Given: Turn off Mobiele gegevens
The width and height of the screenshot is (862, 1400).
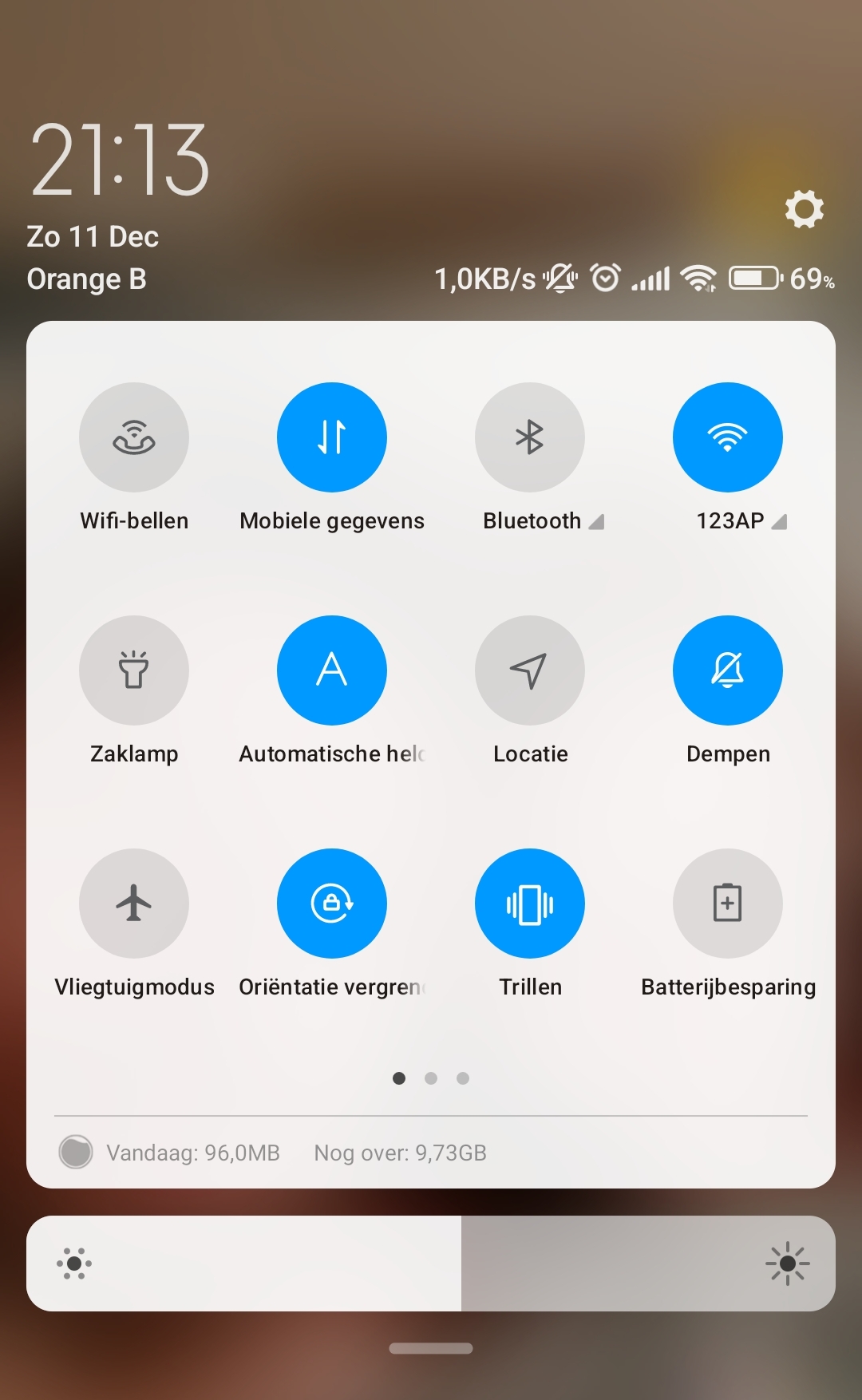Looking at the screenshot, I should (332, 437).
